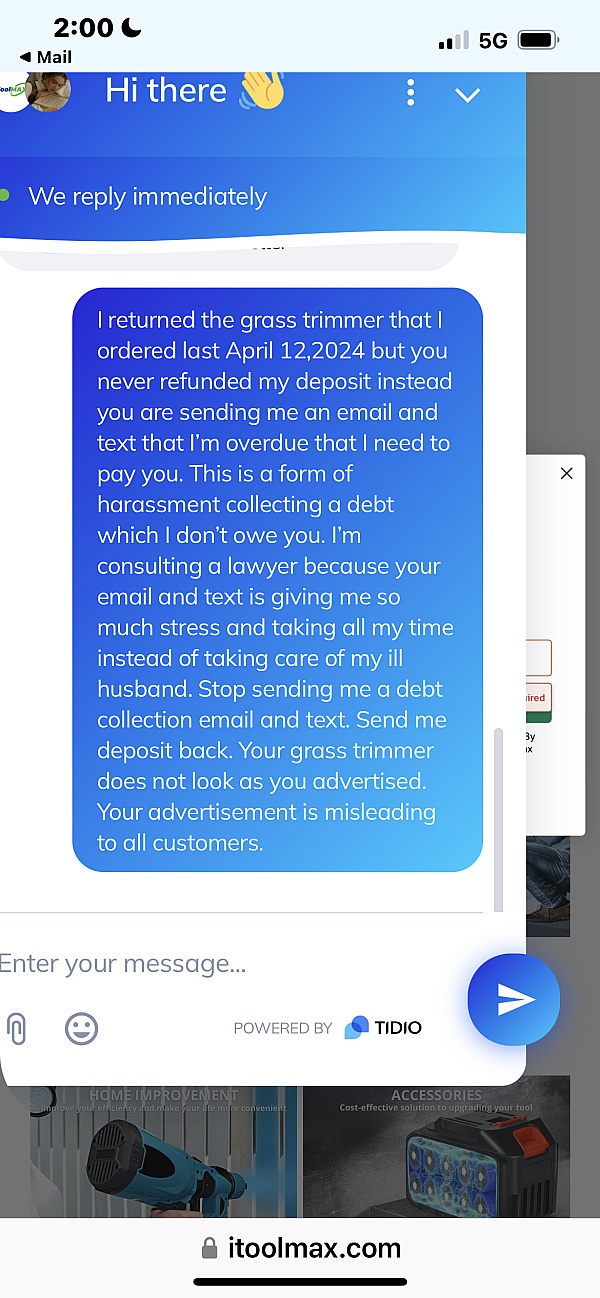
Task: Attach a file with the paperclip
Action: pyautogui.click(x=16, y=1028)
